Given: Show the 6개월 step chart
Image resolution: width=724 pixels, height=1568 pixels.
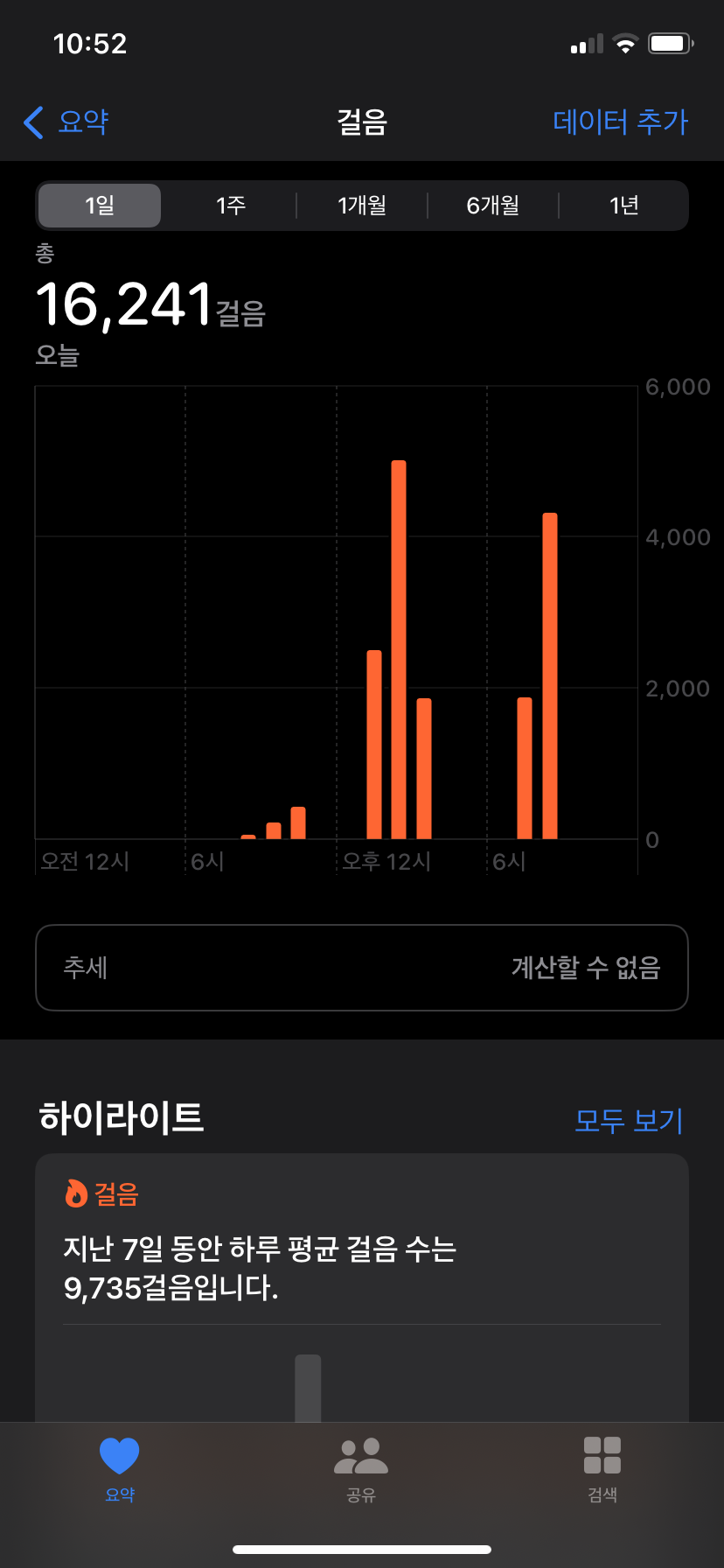Looking at the screenshot, I should [x=493, y=206].
